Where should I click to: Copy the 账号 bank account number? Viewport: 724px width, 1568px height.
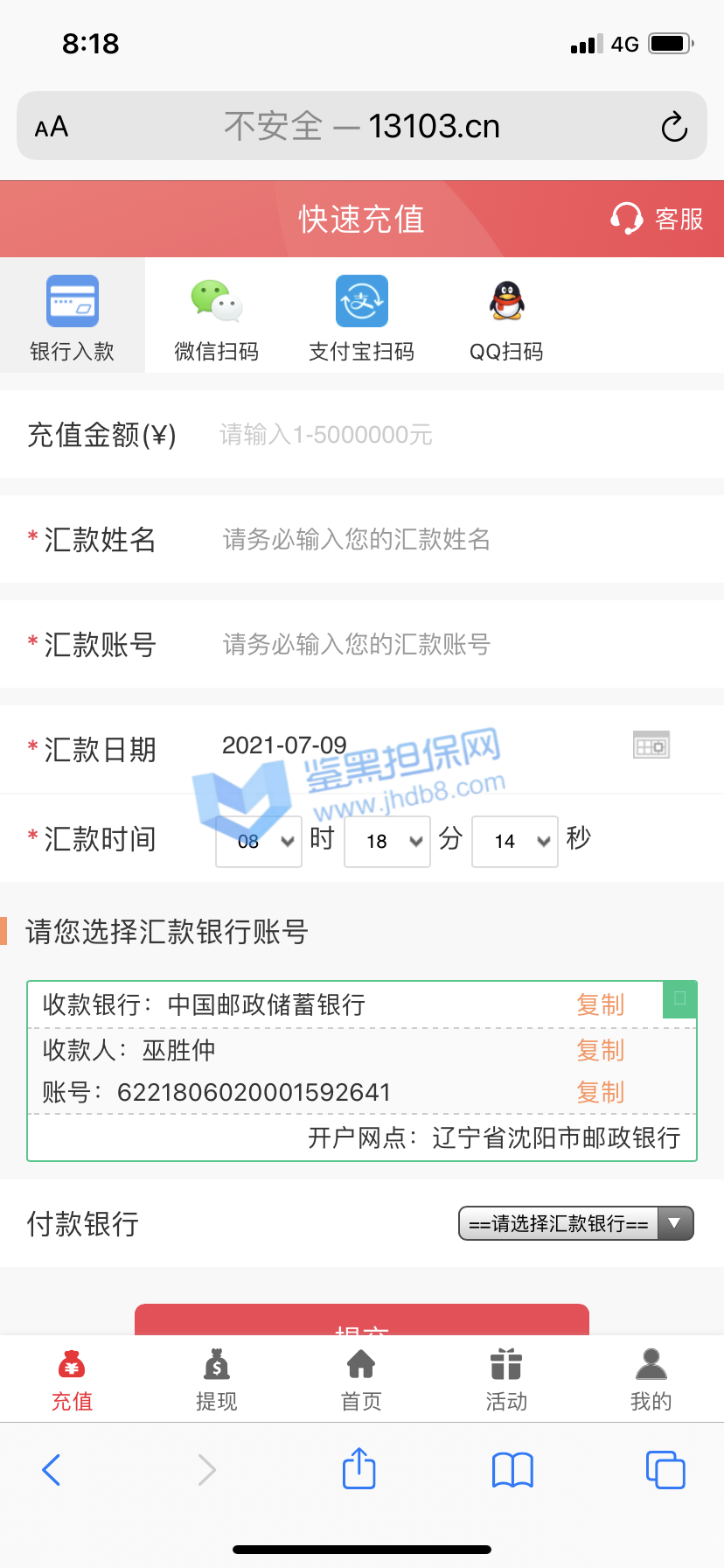[601, 1093]
